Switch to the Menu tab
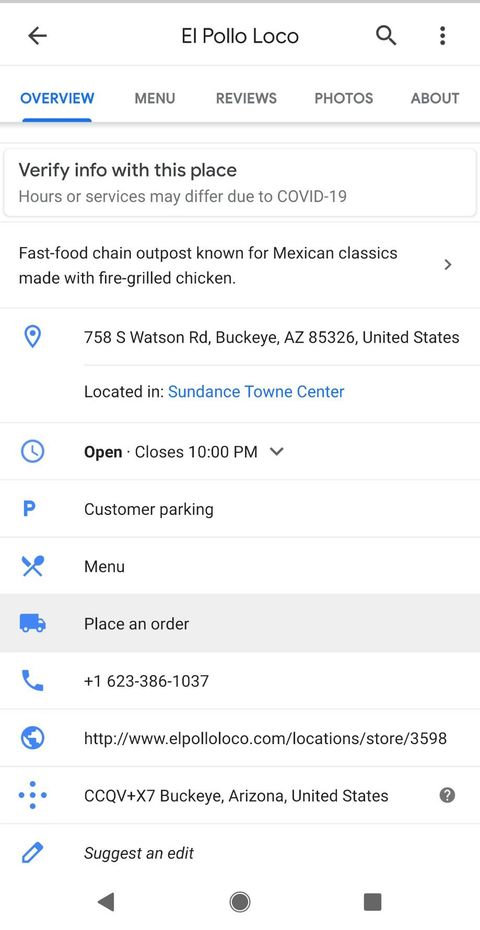 tap(154, 98)
